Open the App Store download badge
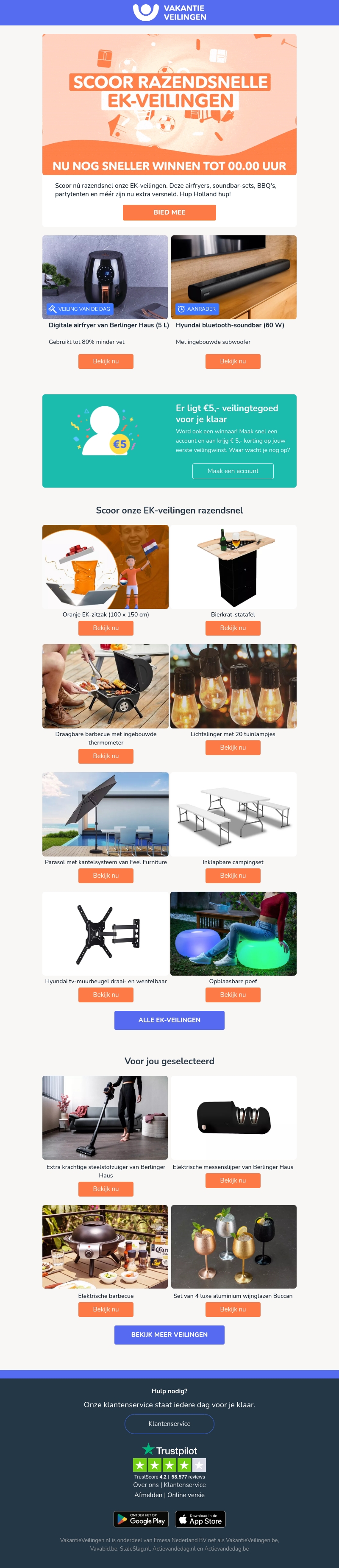Screen dimensions: 339x1568 [x=200, y=1519]
